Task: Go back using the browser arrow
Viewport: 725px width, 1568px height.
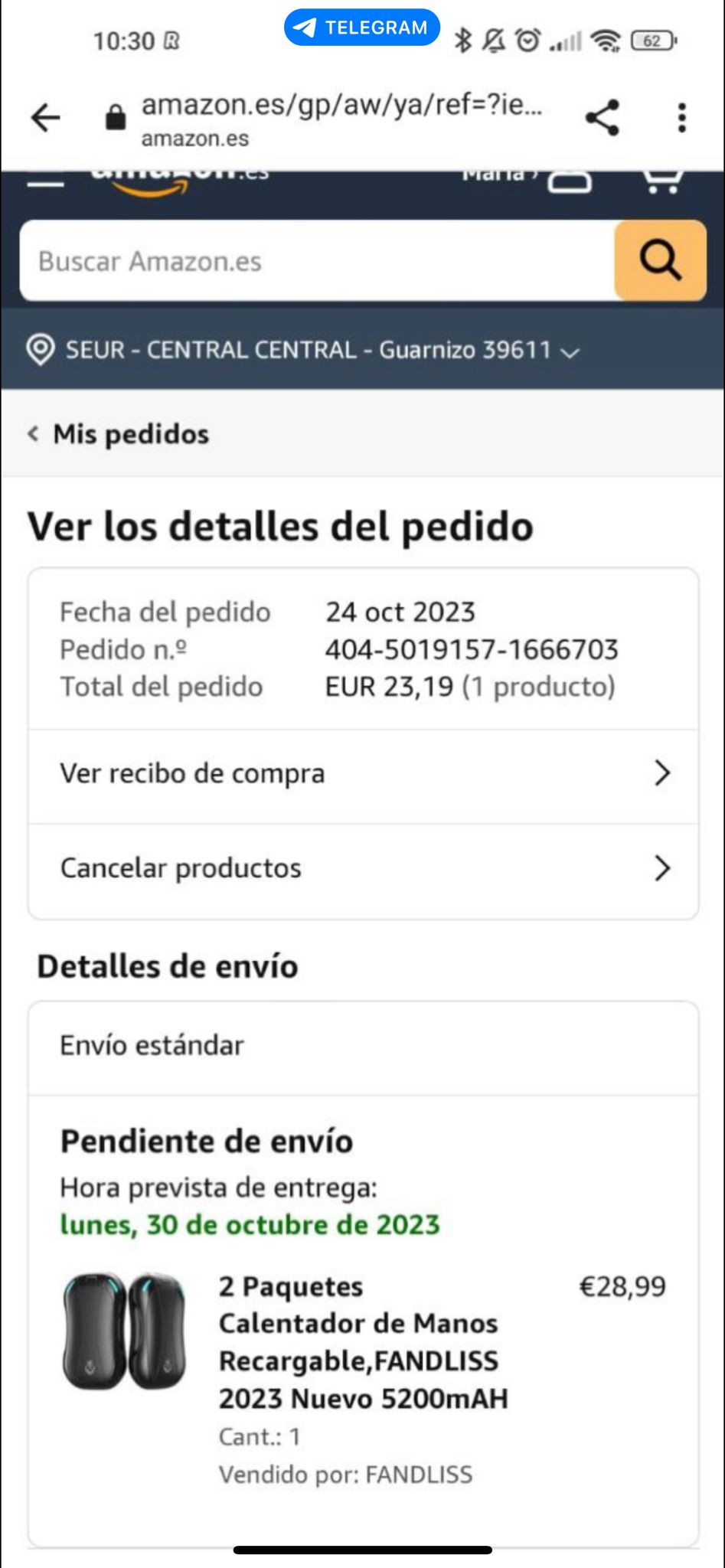Action: (x=46, y=118)
